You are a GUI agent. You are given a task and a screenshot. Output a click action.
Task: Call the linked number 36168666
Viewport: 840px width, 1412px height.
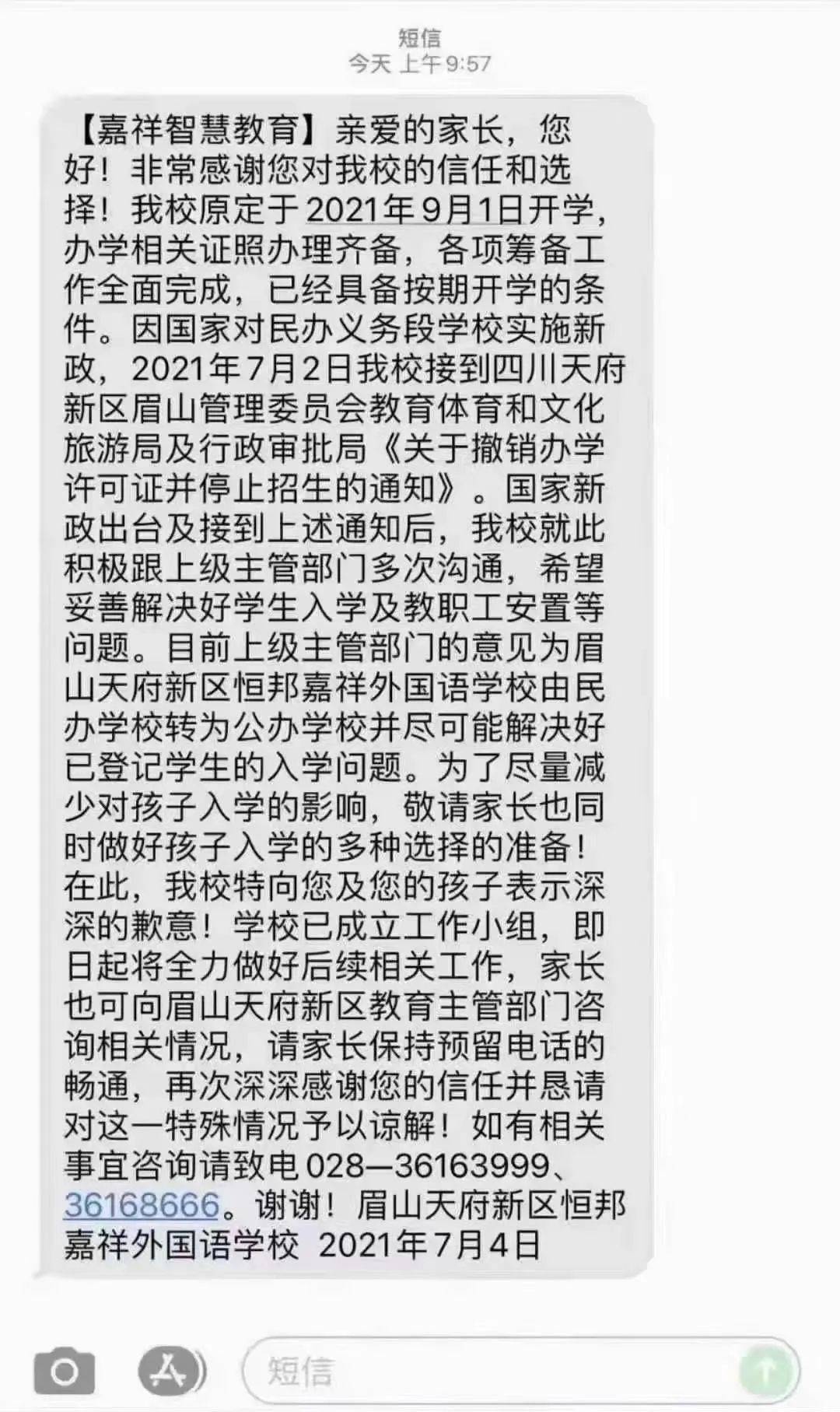(142, 1206)
